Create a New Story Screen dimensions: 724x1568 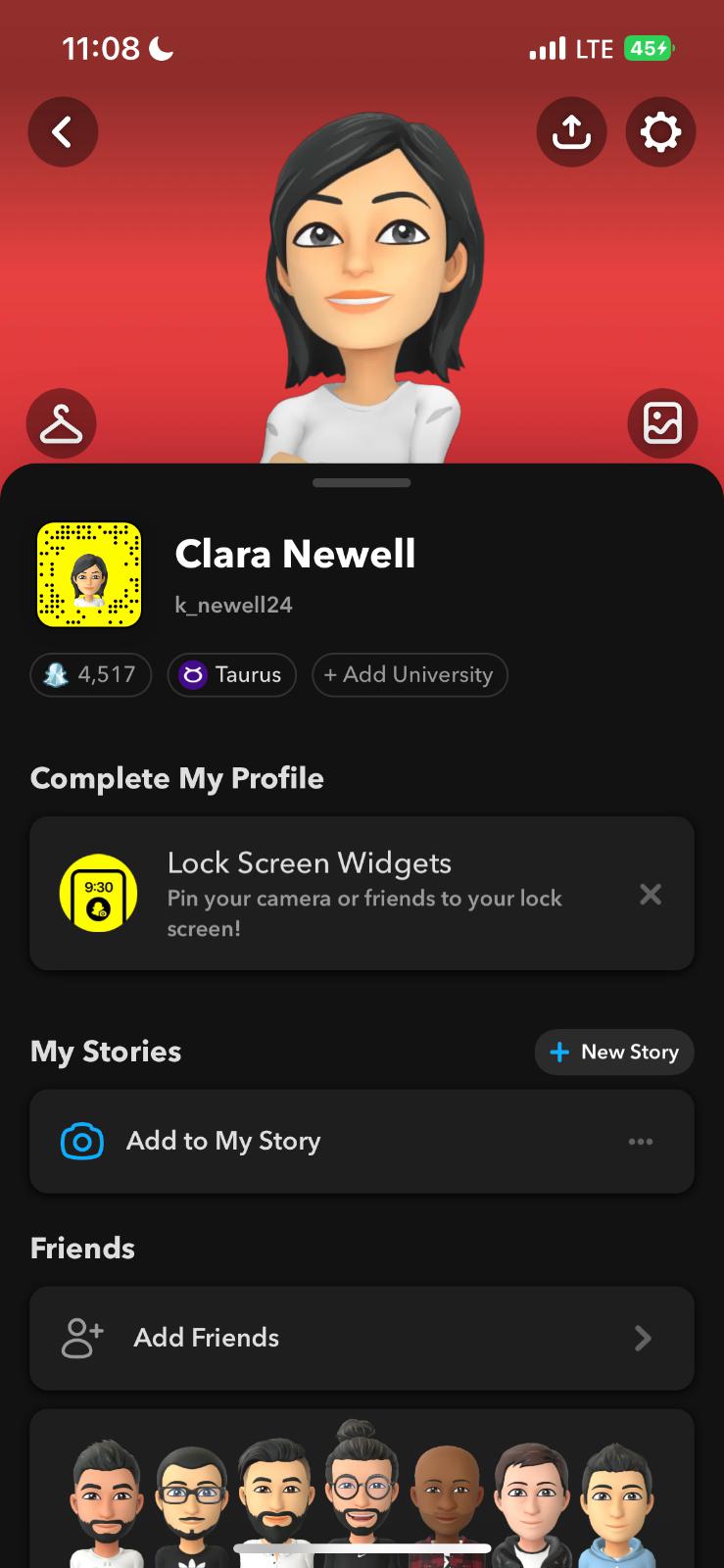click(x=614, y=1052)
